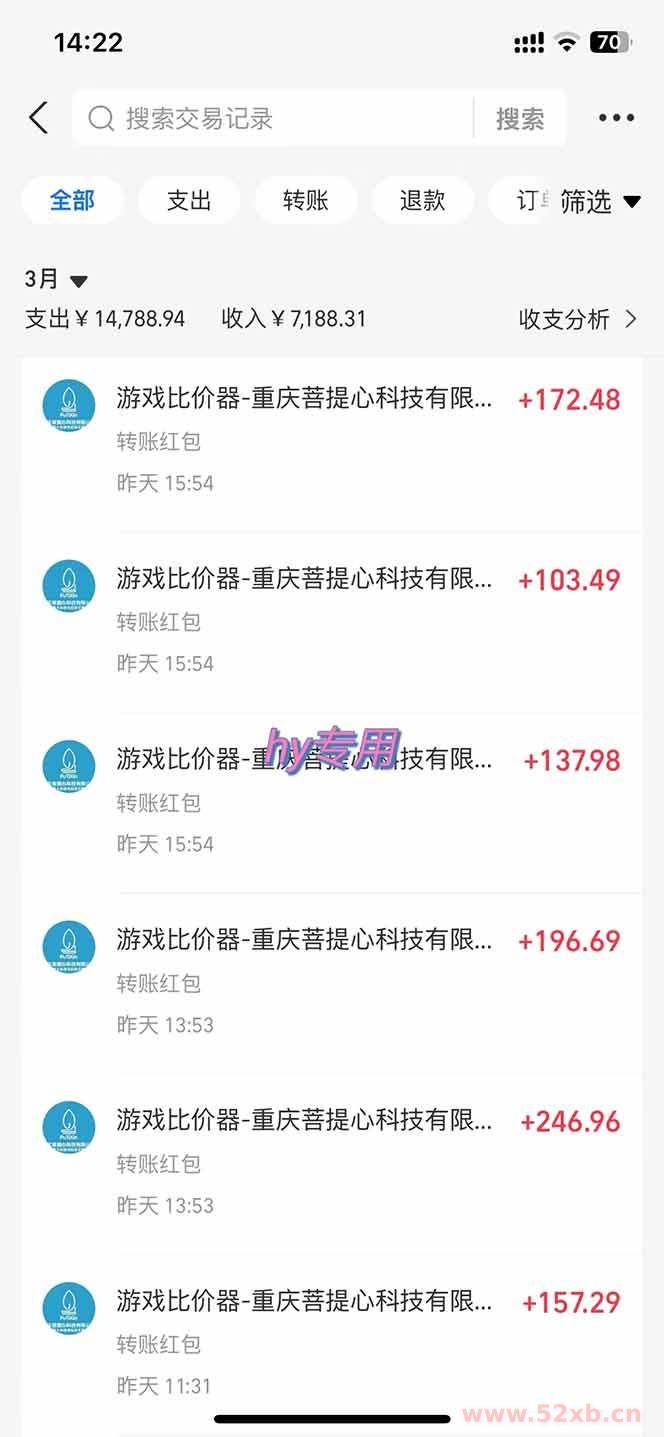The width and height of the screenshot is (664, 1437).
Task: Expand the 3月 month picker
Action: click(57, 280)
